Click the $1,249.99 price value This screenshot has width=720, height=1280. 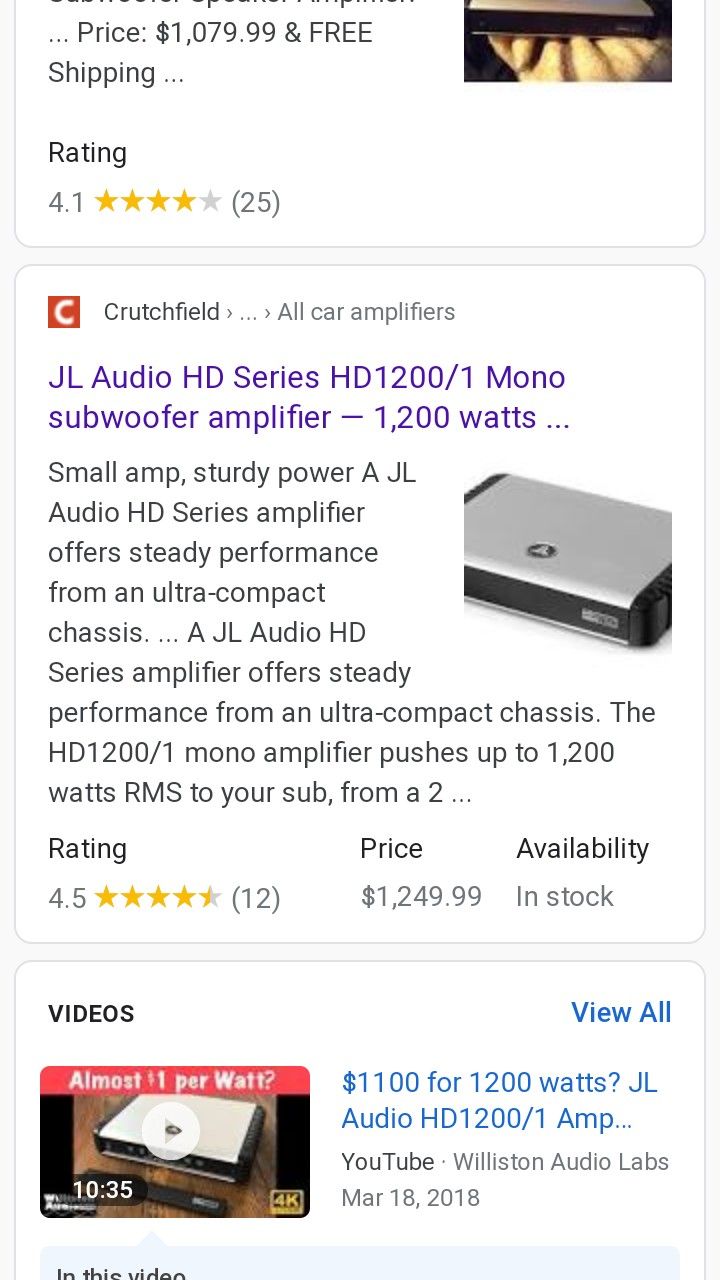click(421, 897)
